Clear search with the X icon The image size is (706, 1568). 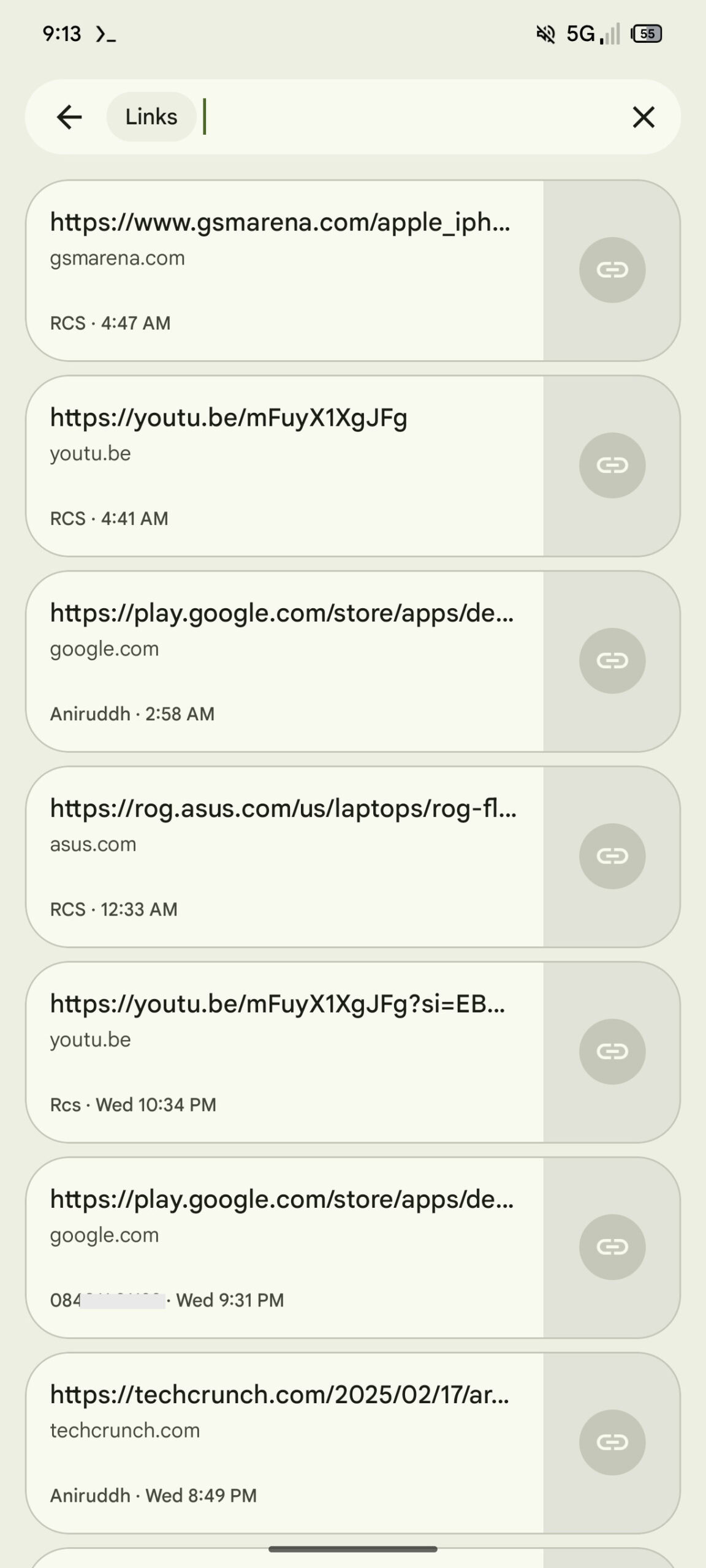643,116
